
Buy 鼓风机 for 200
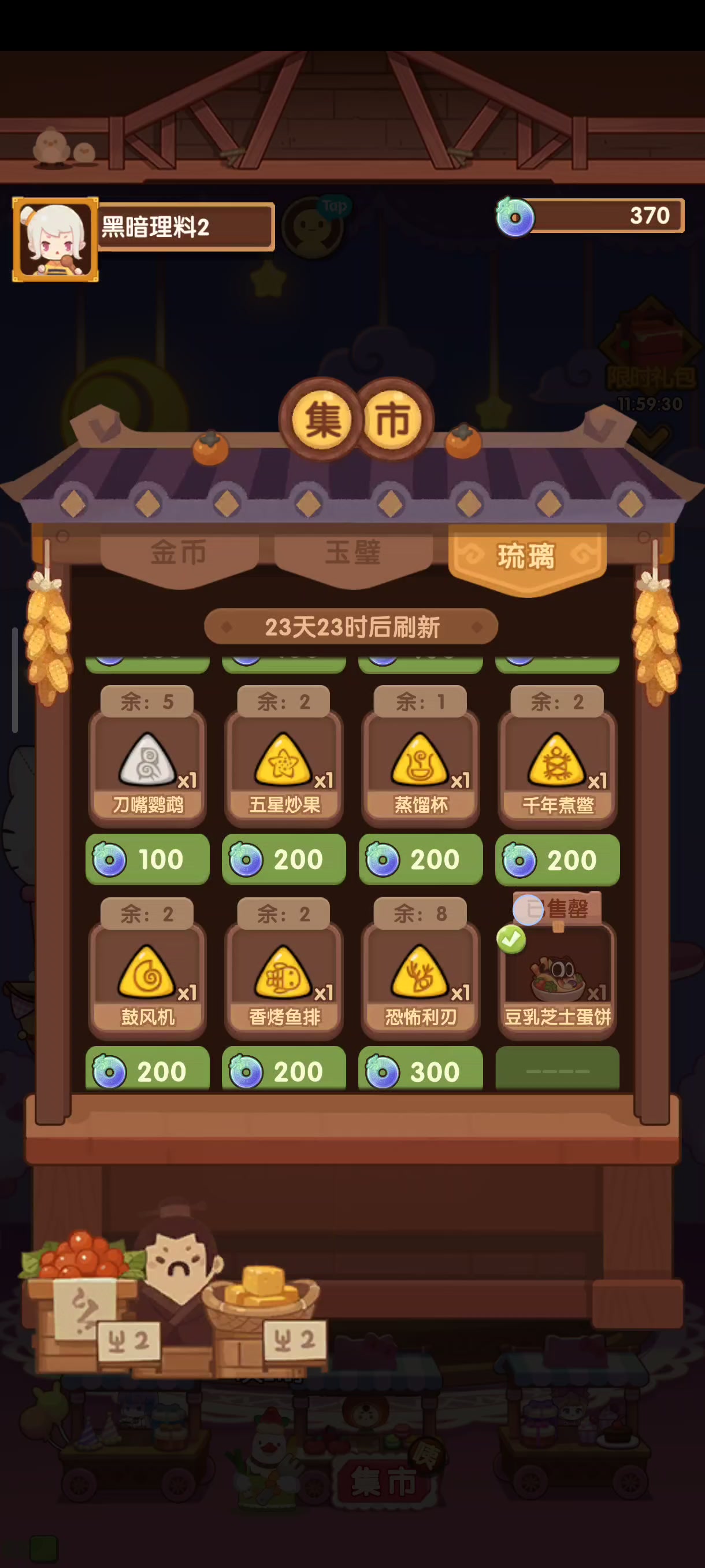point(147,1070)
